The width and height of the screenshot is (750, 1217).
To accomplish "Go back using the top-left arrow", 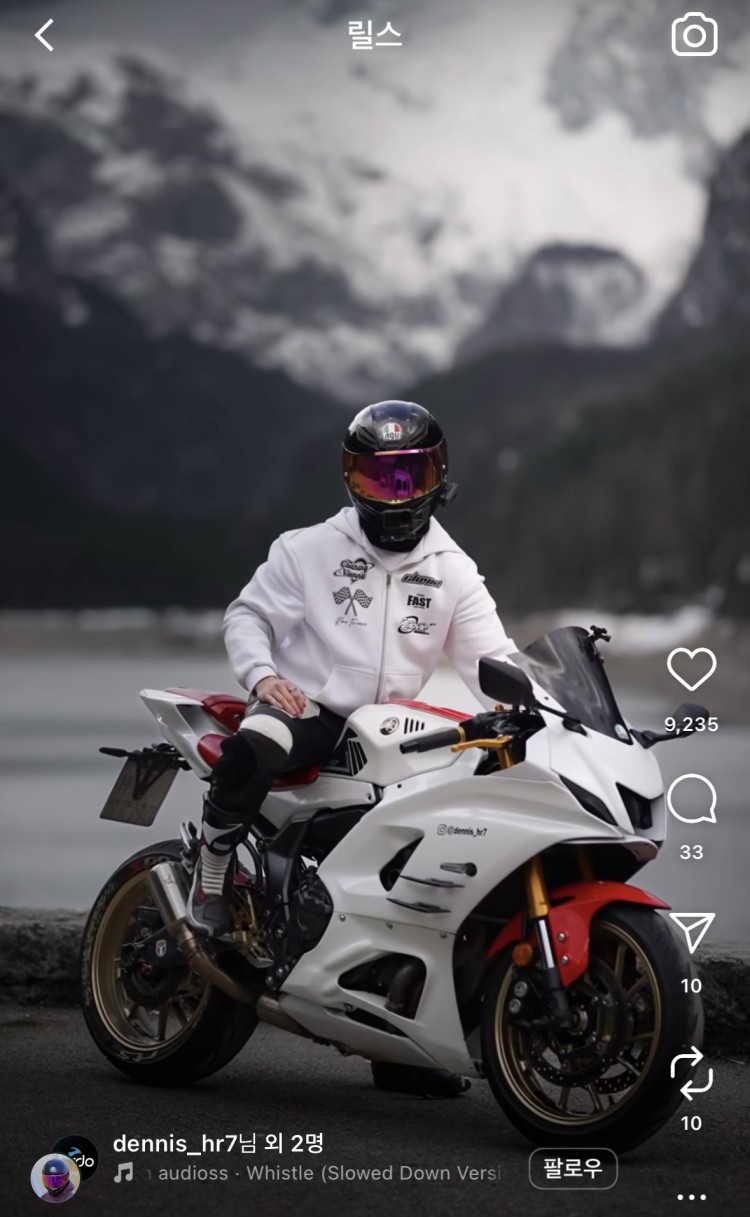I will tap(44, 36).
